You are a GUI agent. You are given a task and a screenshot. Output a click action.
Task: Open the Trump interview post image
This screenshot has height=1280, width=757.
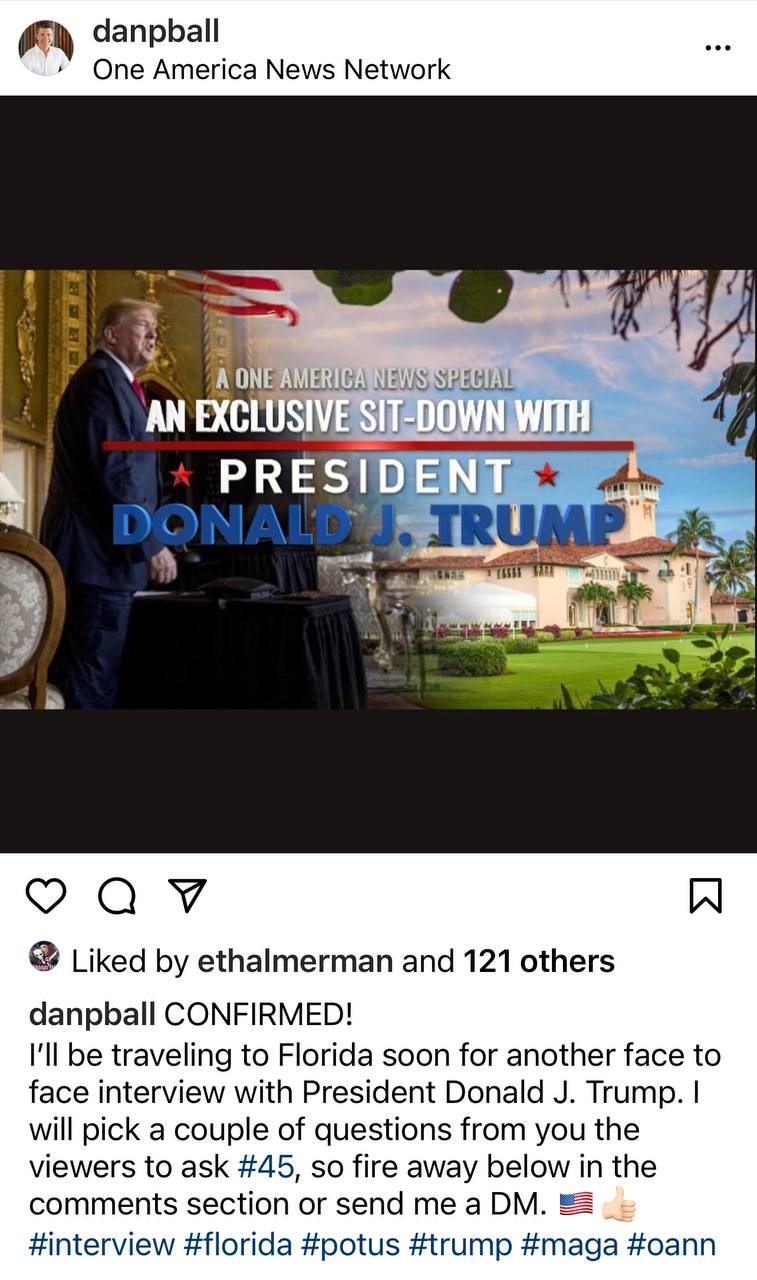click(378, 489)
